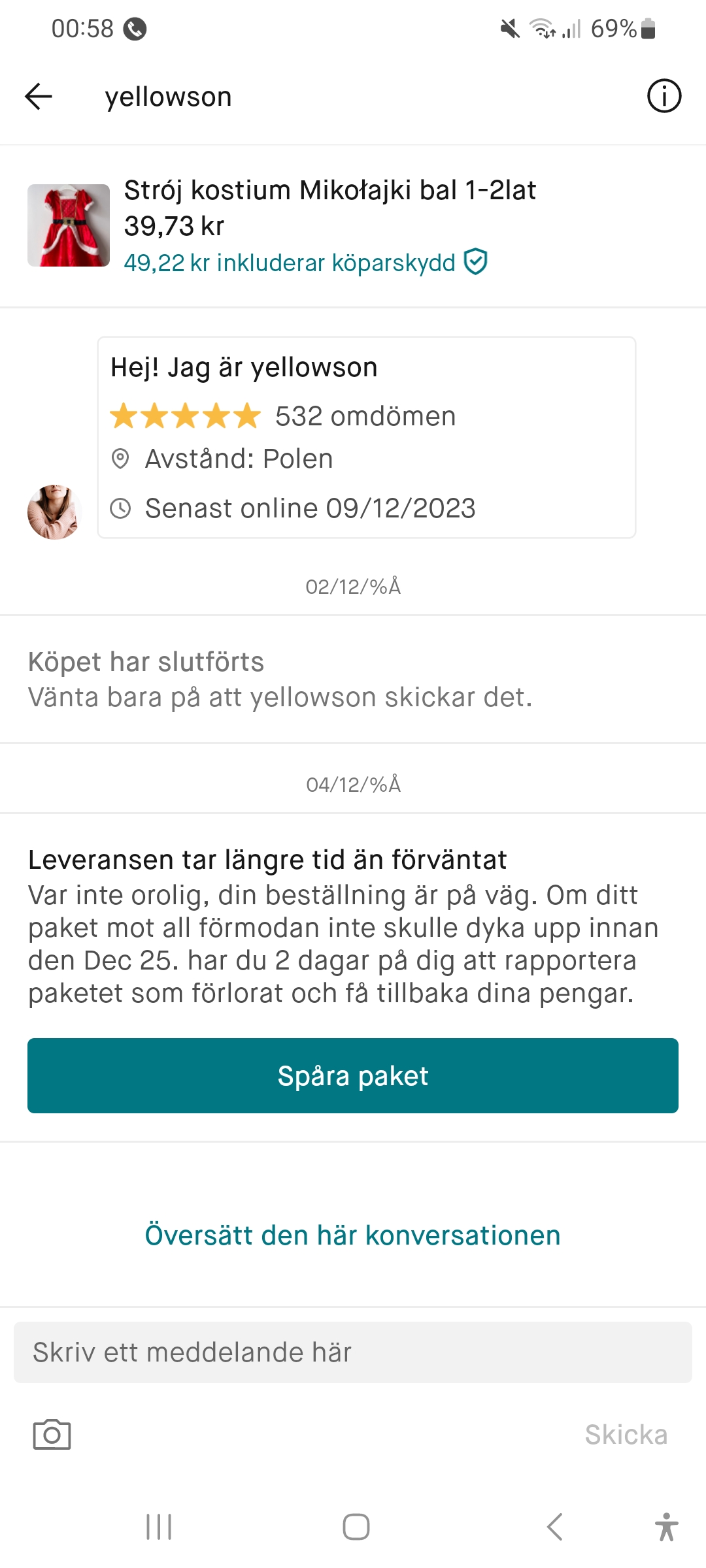Translate with Översätt den här konversationen

pyautogui.click(x=353, y=1235)
